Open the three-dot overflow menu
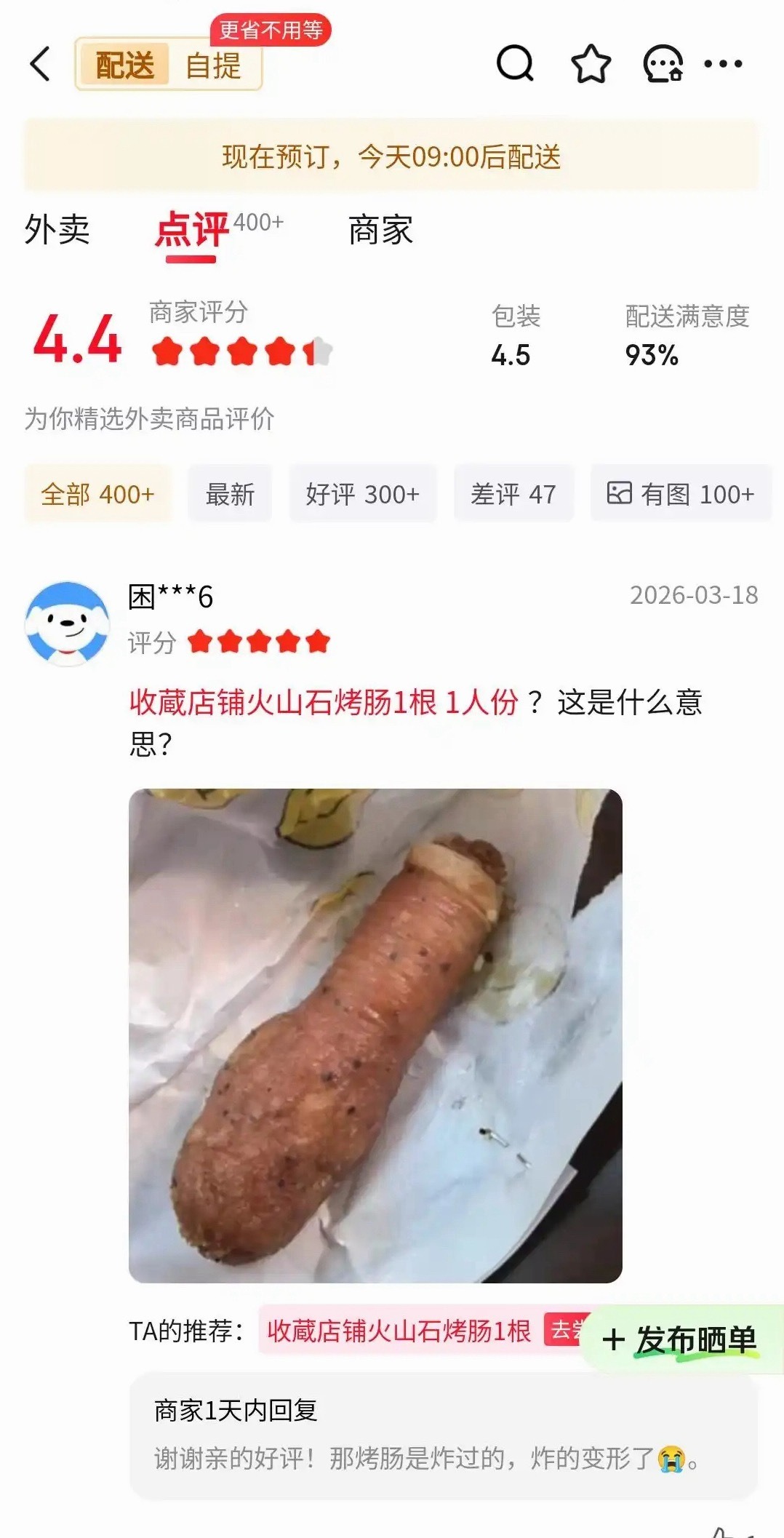This screenshot has height=1538, width=784. (x=723, y=64)
